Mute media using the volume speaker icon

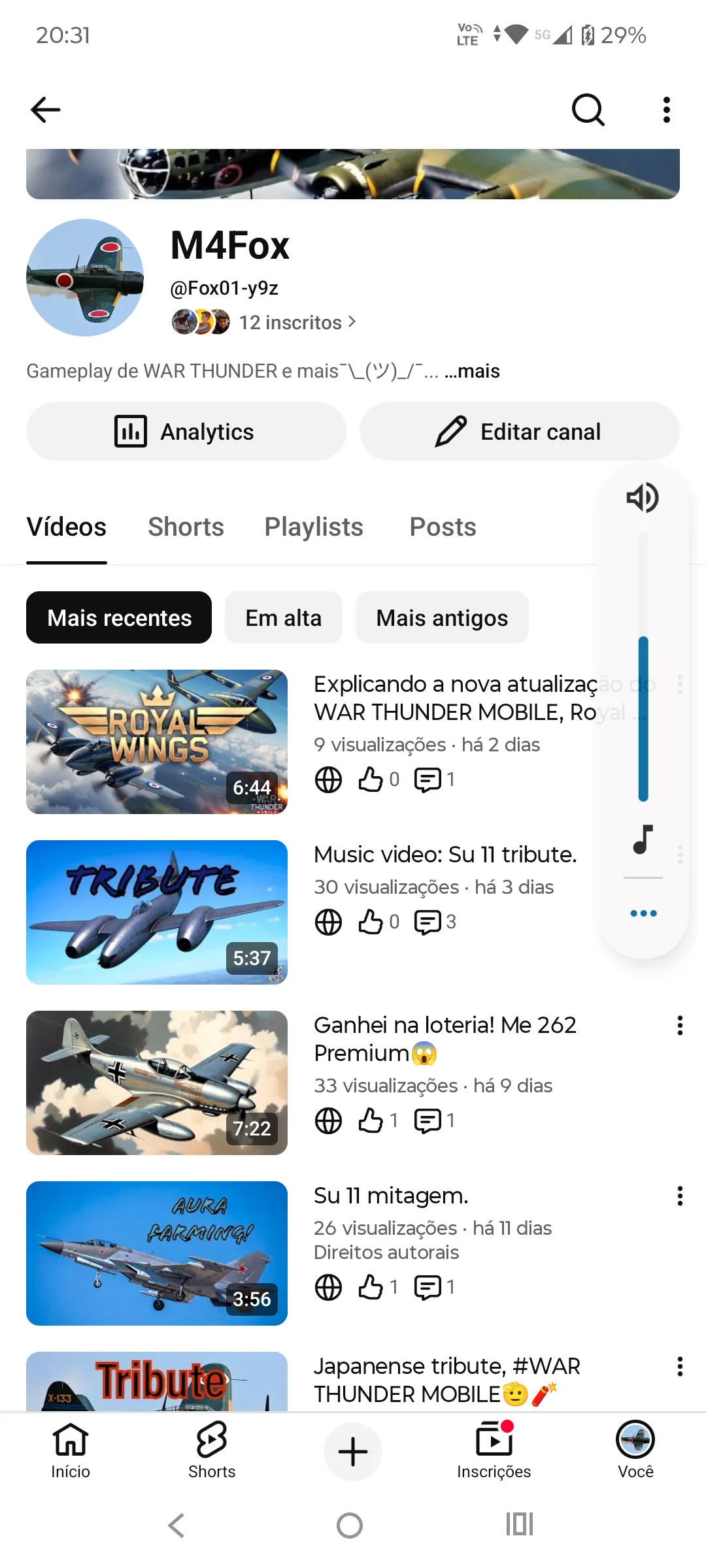(643, 498)
